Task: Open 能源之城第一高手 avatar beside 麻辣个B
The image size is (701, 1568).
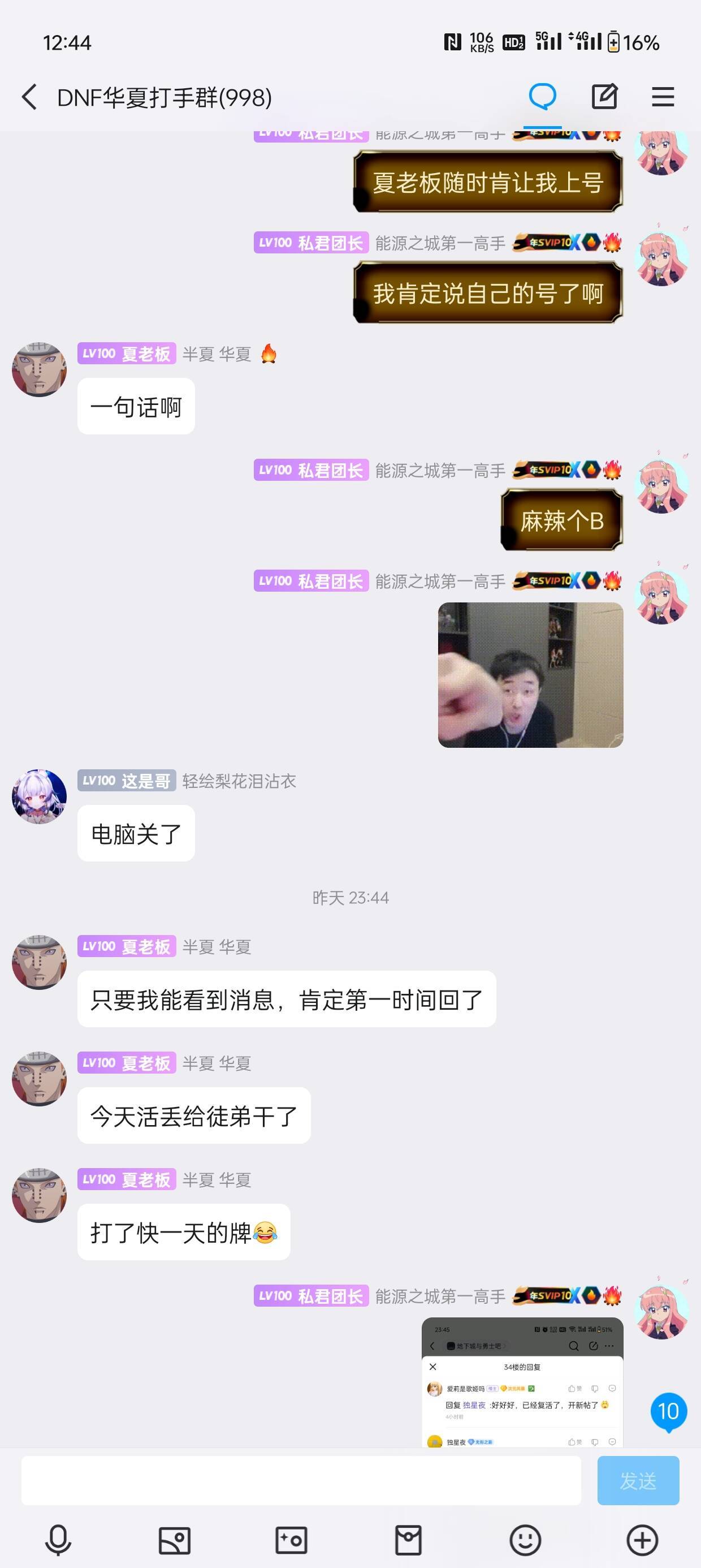Action: point(661,486)
